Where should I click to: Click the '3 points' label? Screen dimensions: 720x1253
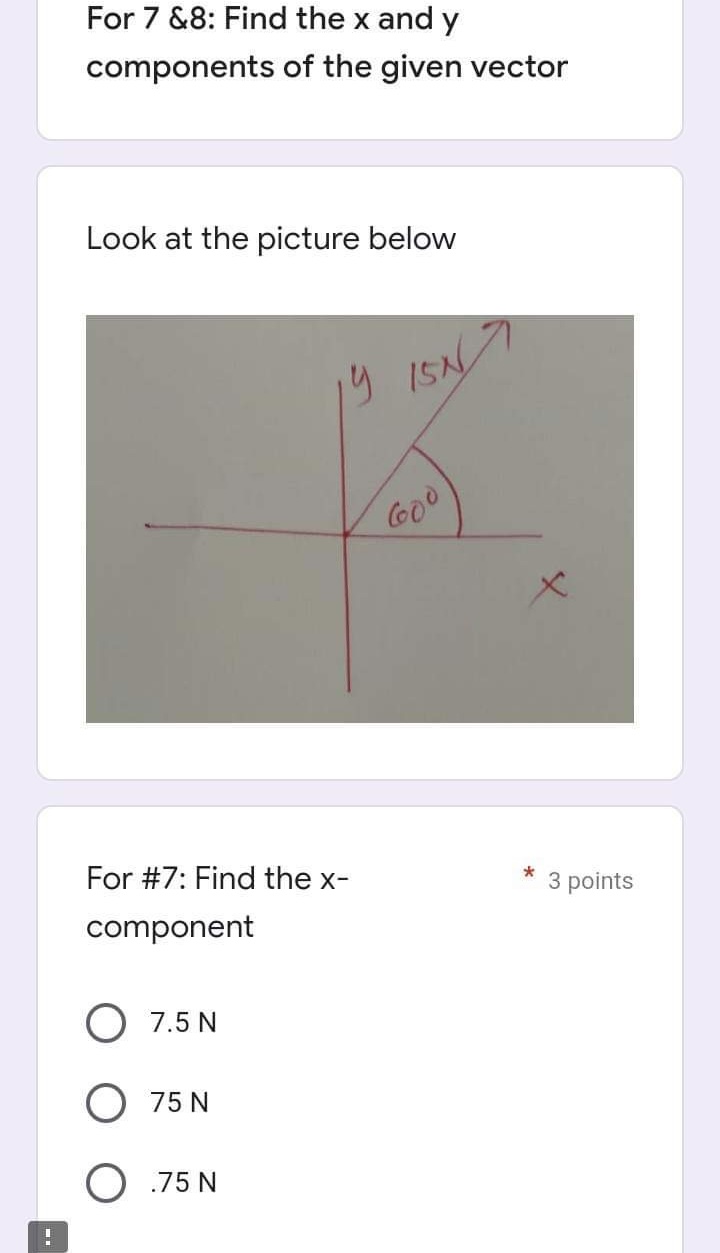pos(589,881)
